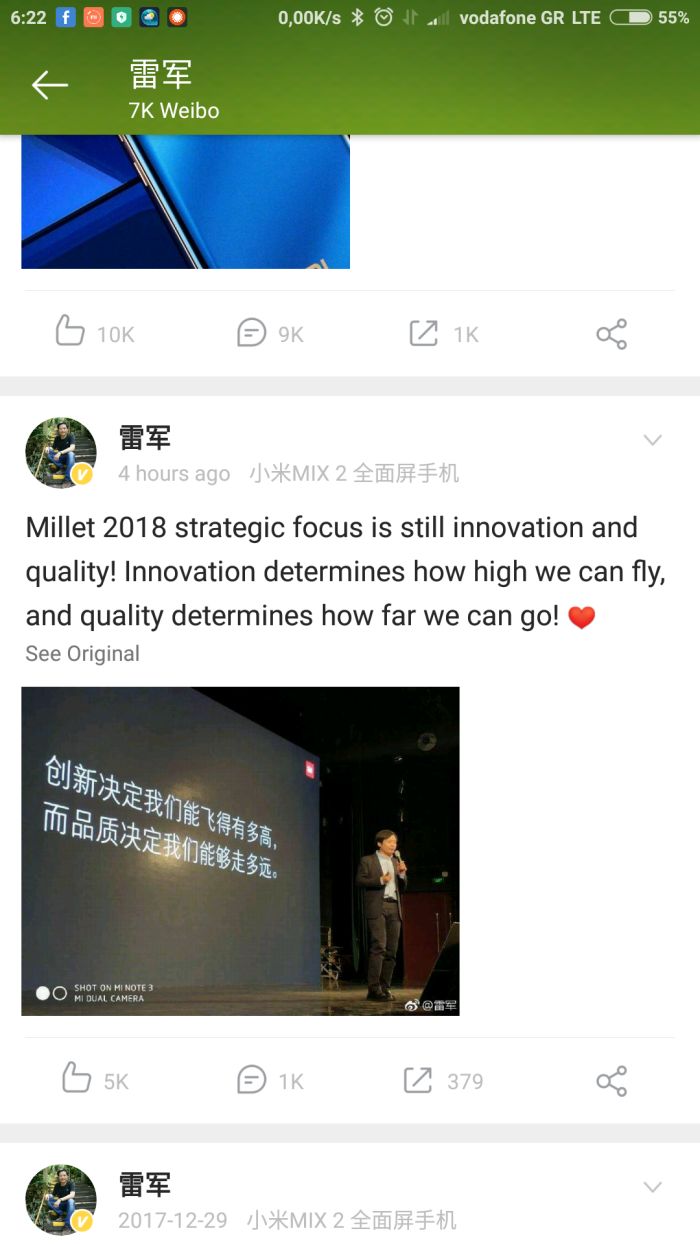Open the avatar on the 4 hours ago post
This screenshot has width=700, height=1244.
[60, 453]
